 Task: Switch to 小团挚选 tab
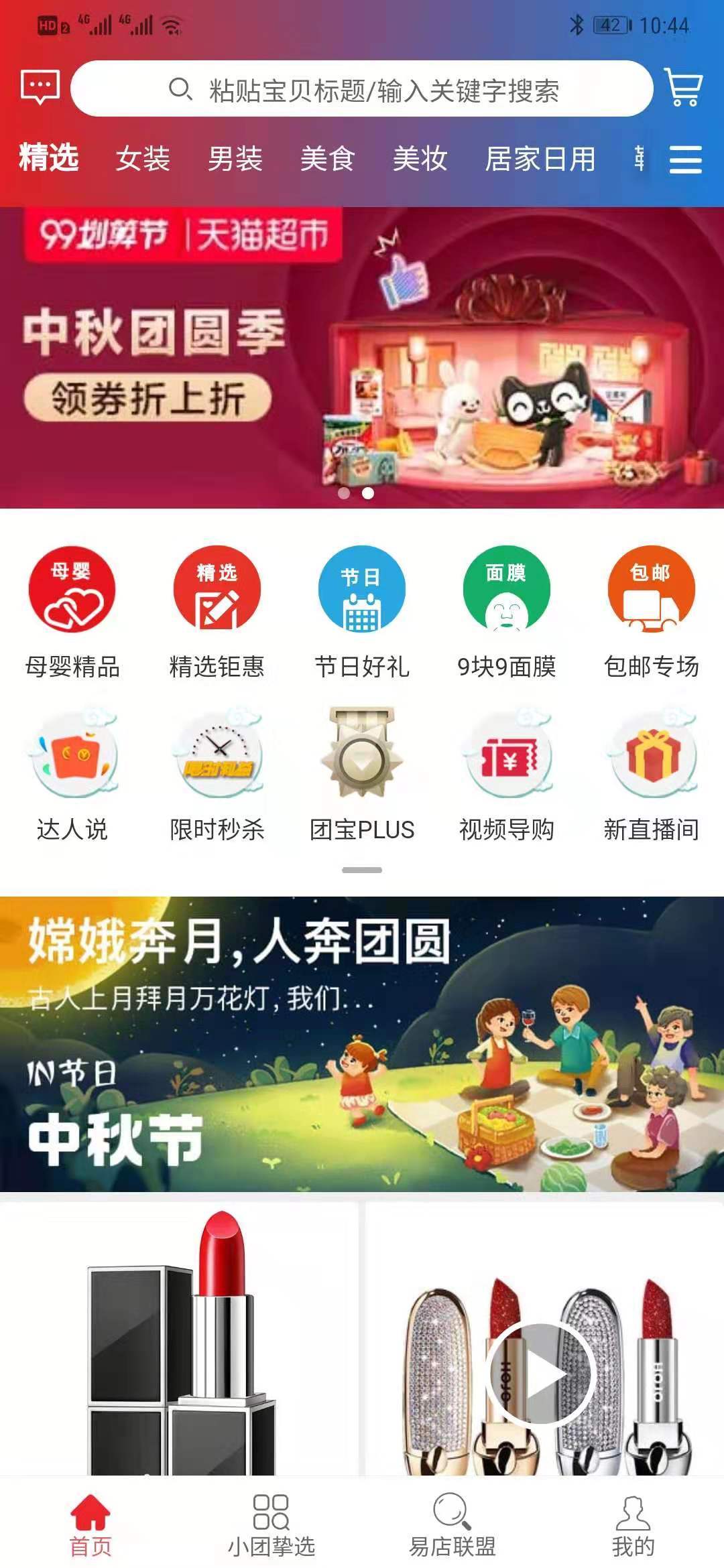271,1525
